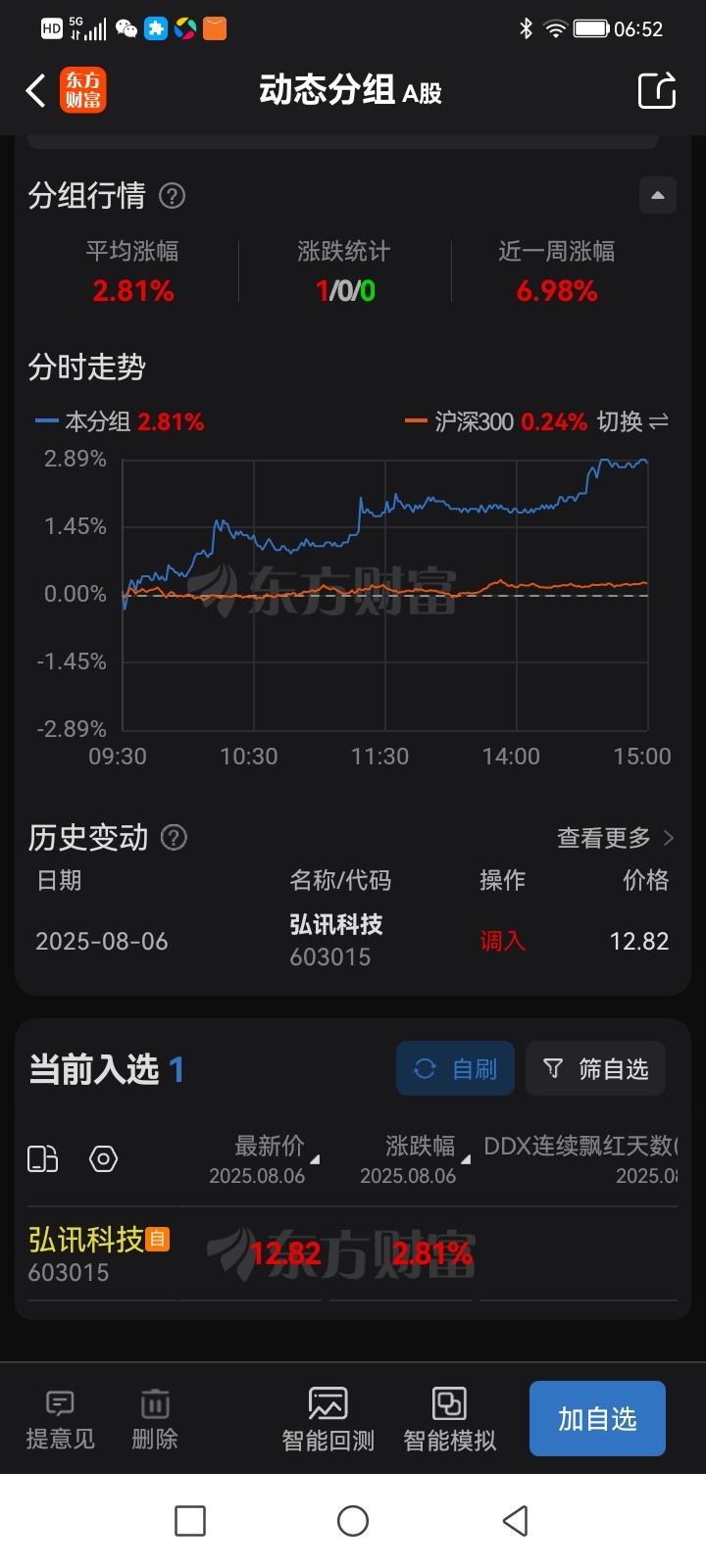Screen dimensions: 706x1568
Task: Toggle the list layout icon
Action: pos(42,1159)
